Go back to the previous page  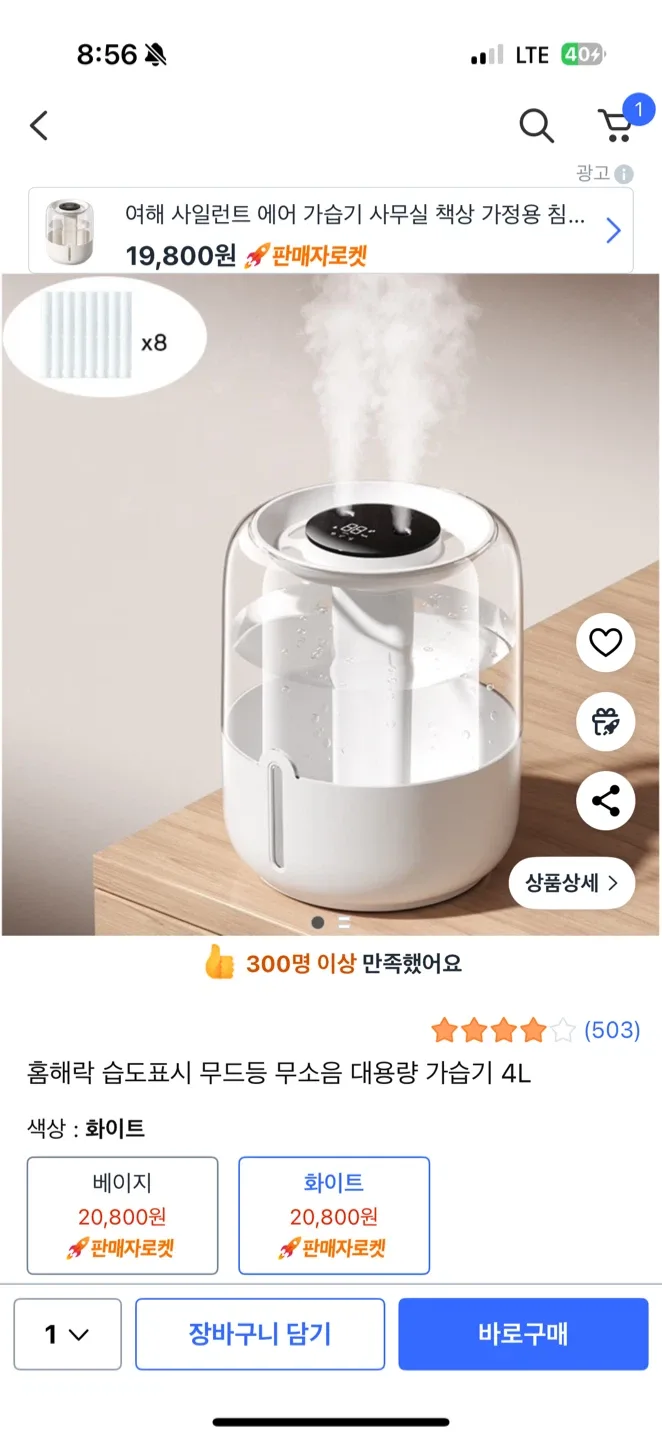[x=39, y=126]
